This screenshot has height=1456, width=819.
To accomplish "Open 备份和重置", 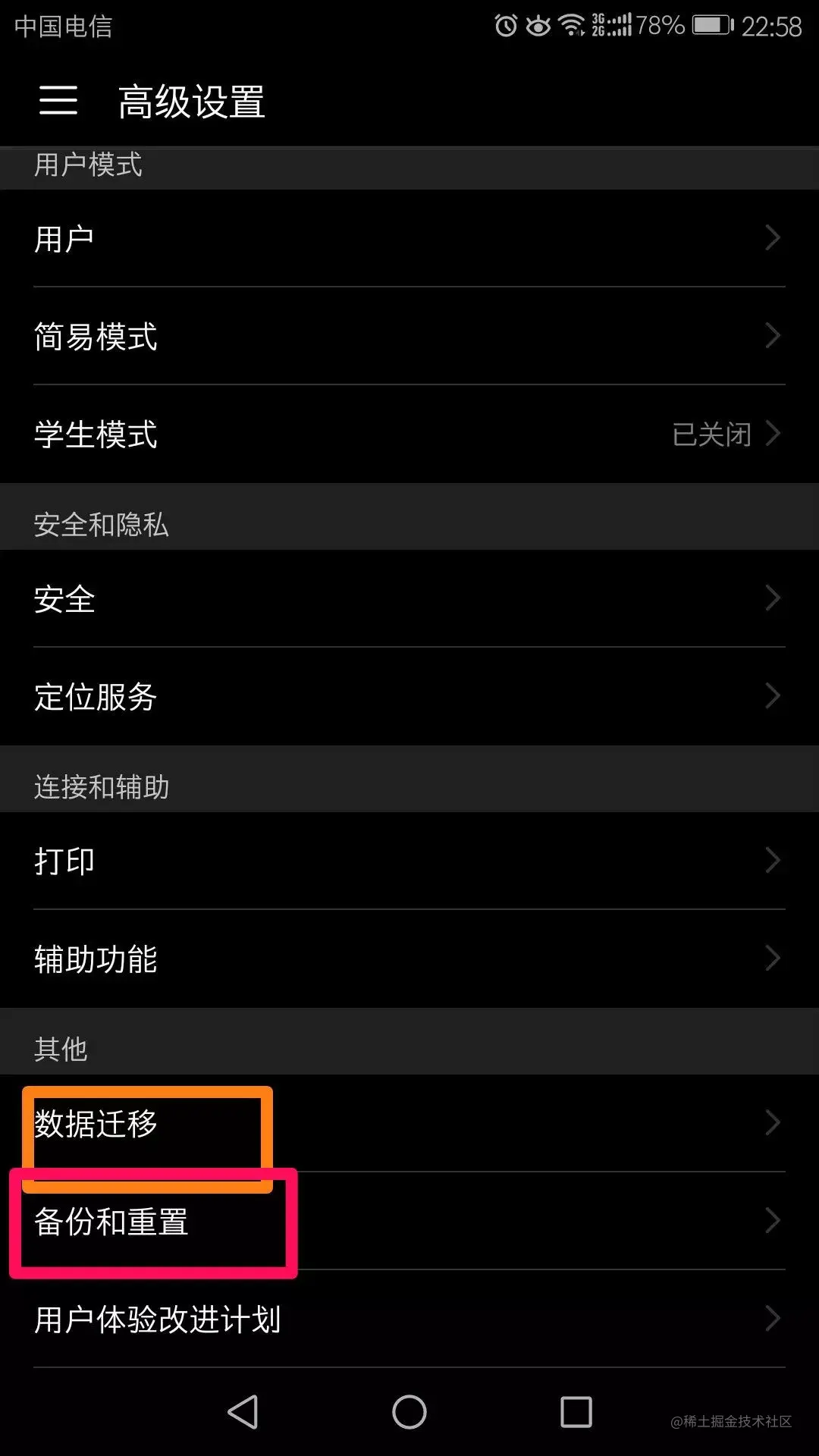I will tap(409, 1221).
